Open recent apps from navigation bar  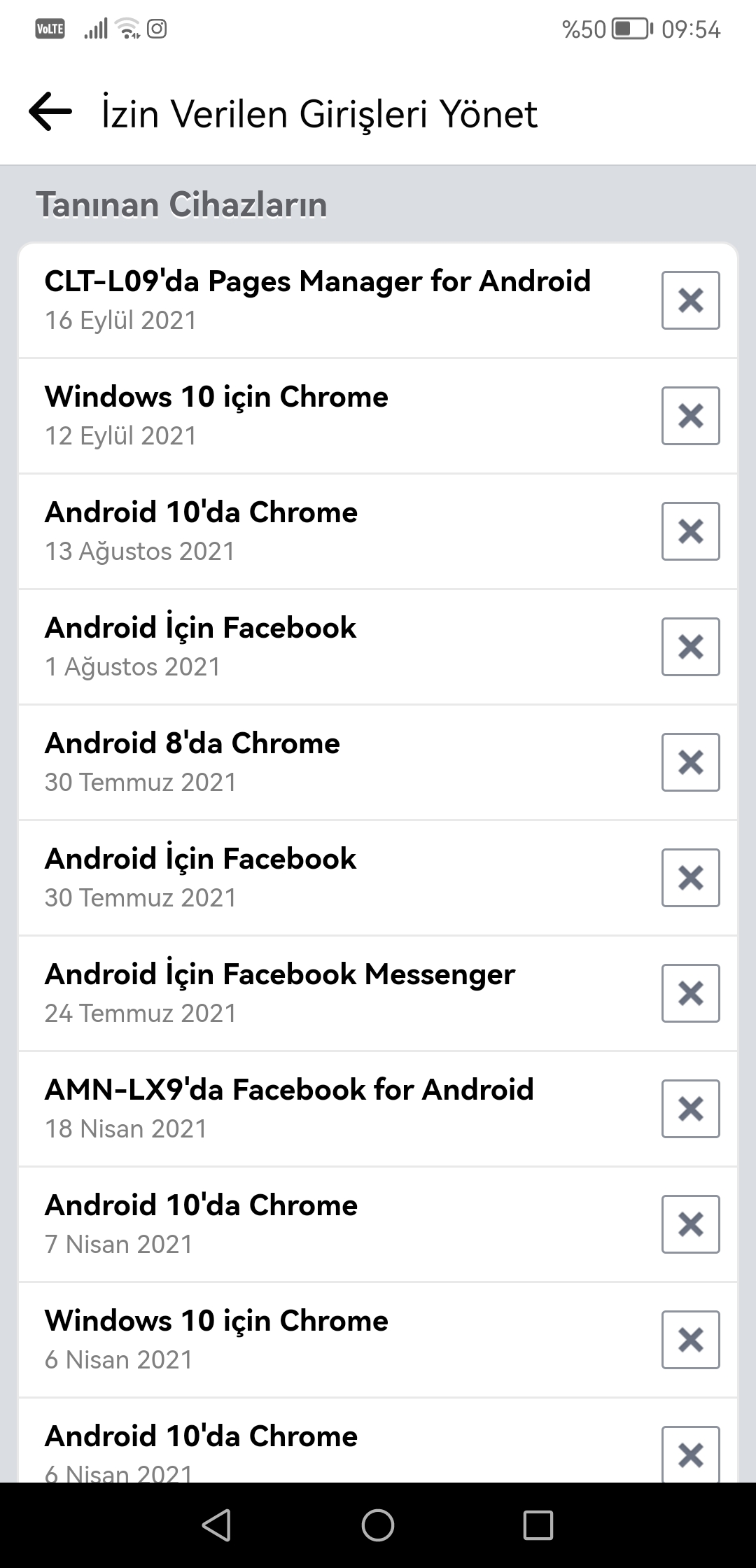pyautogui.click(x=538, y=1525)
